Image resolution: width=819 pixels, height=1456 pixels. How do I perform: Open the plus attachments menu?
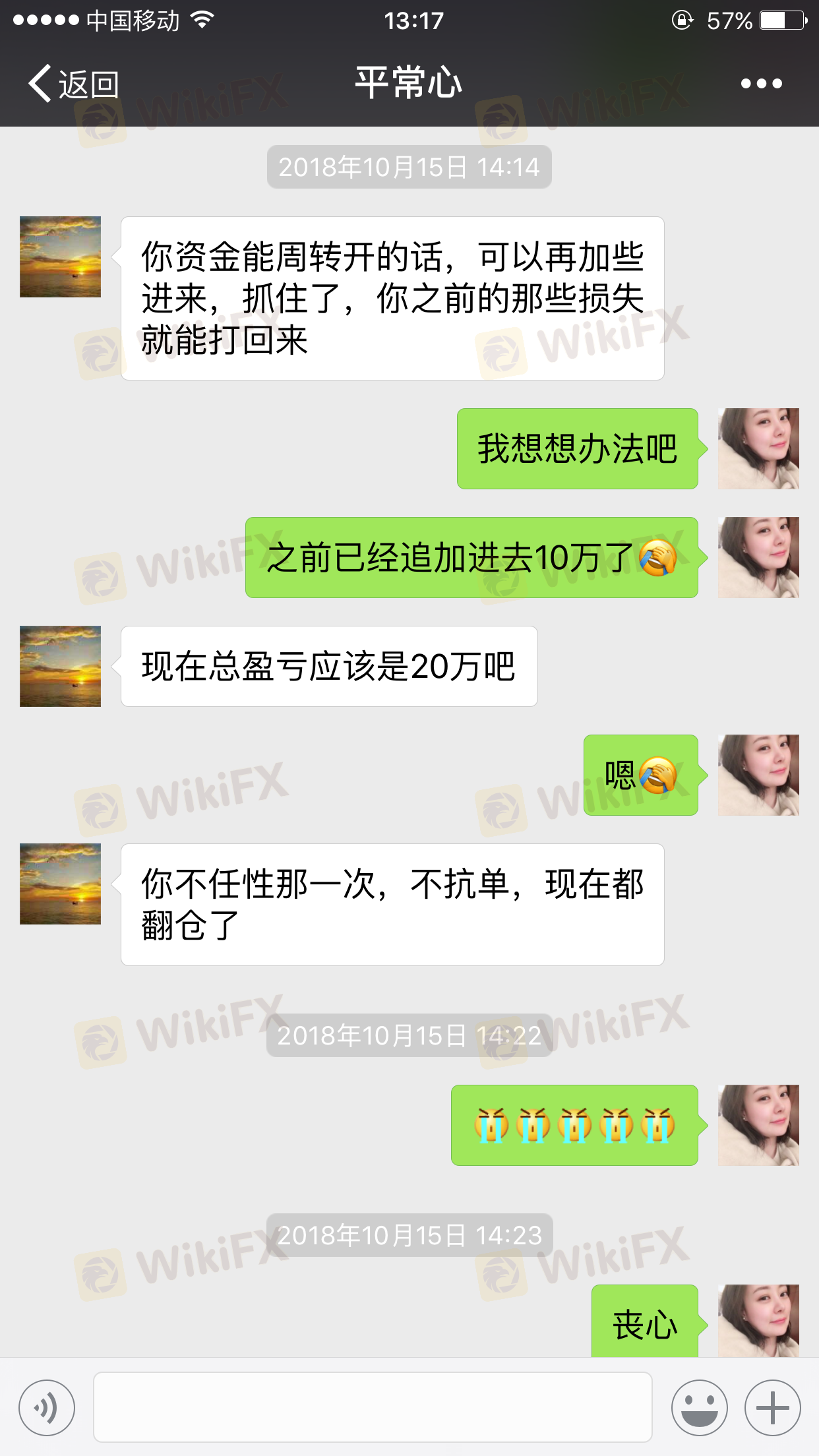pyautogui.click(x=772, y=1408)
